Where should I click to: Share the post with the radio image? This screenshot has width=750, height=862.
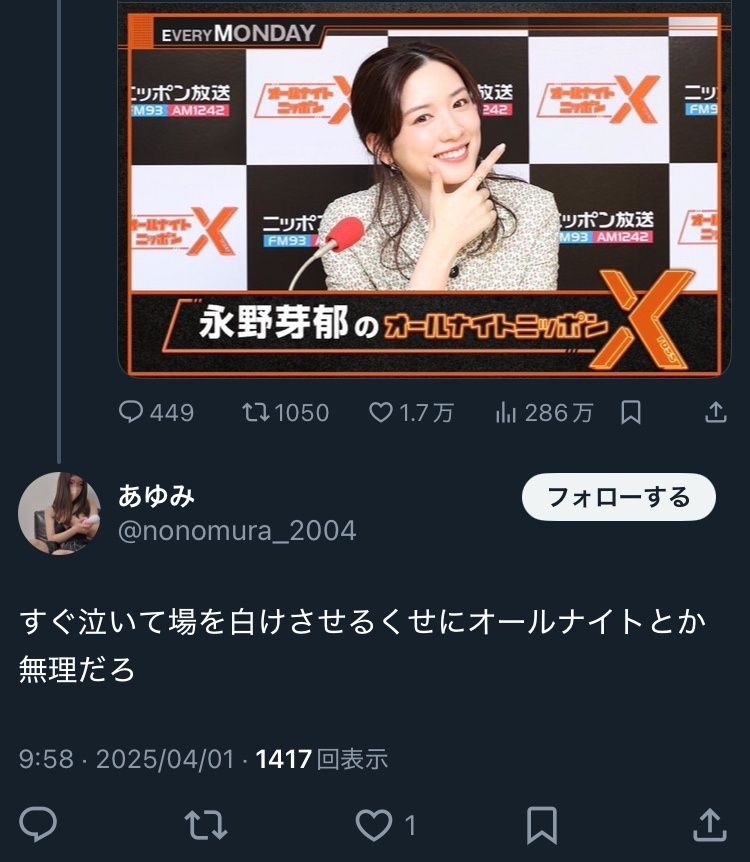tap(716, 412)
